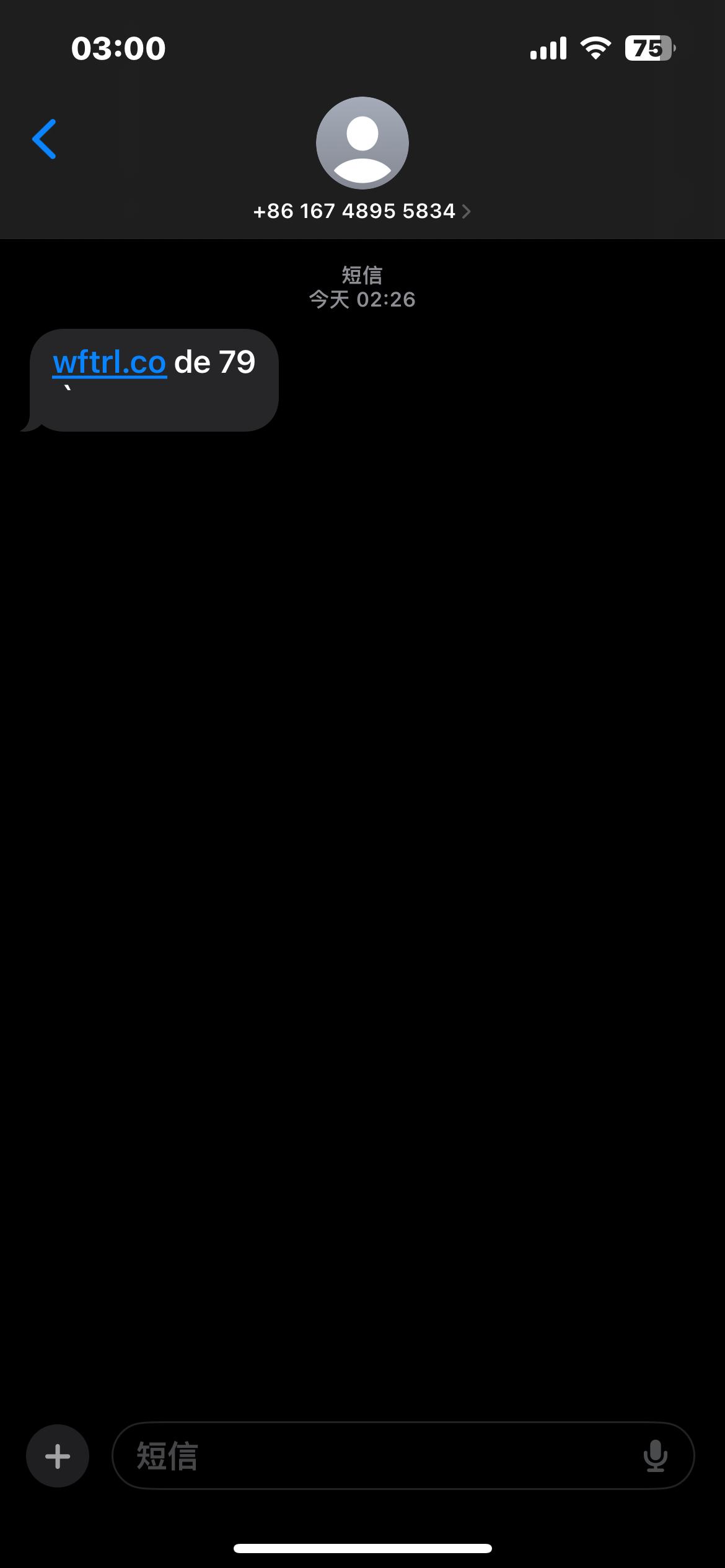
Task: Open the plus attachments menu
Action: click(58, 1456)
